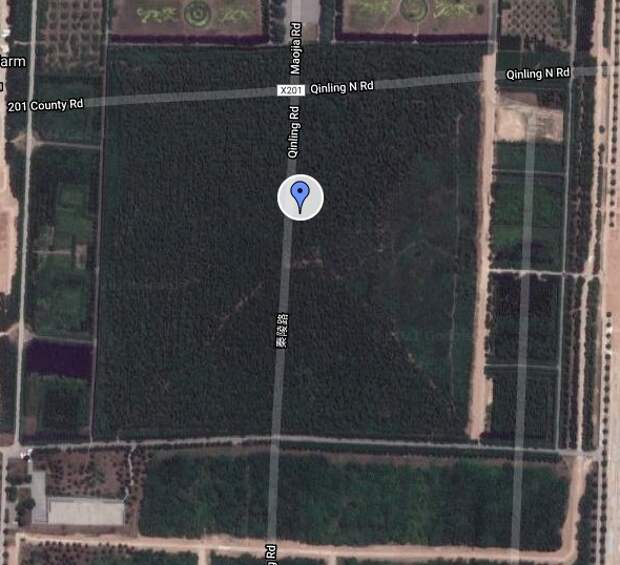Tap the blue location pin marker

click(299, 196)
